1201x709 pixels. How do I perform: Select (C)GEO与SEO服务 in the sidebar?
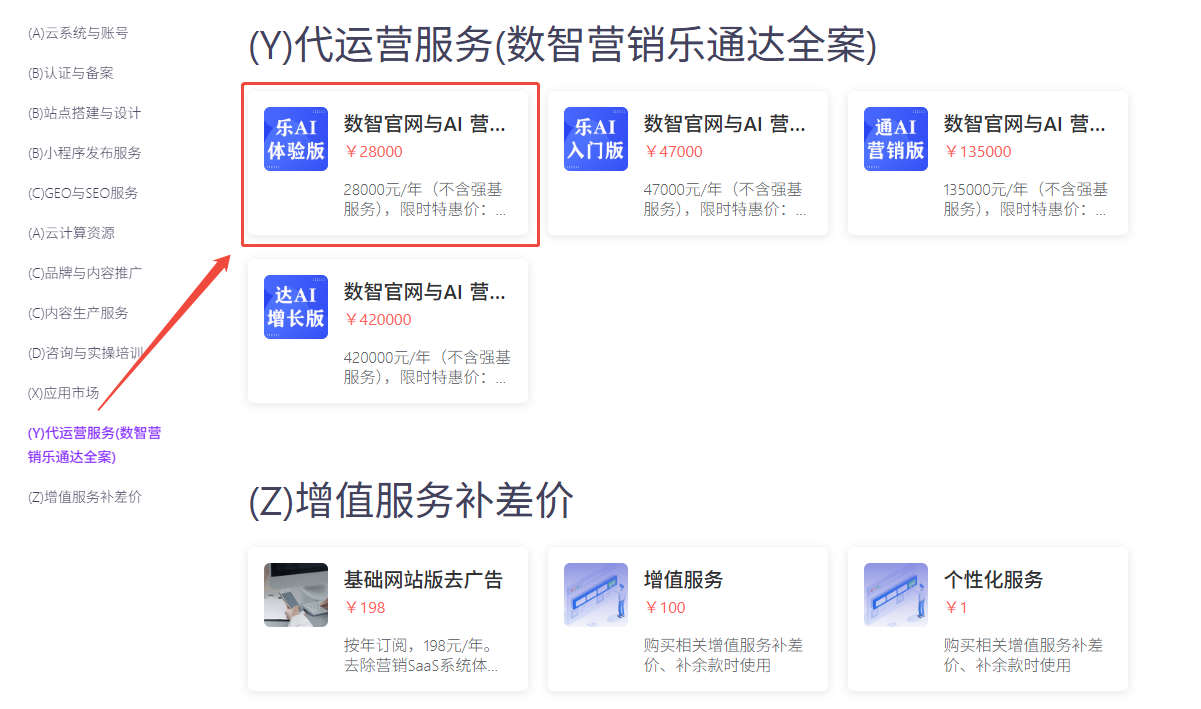click(83, 193)
